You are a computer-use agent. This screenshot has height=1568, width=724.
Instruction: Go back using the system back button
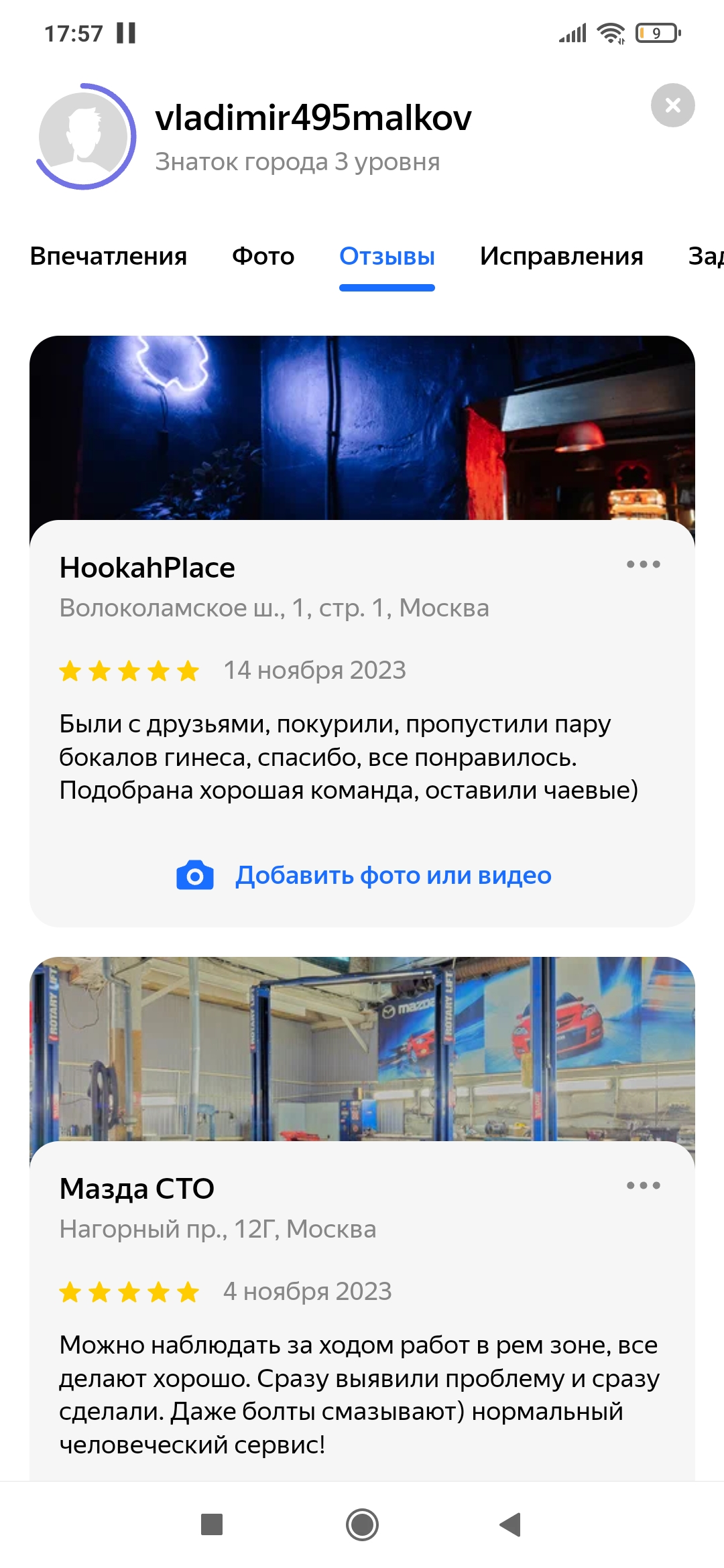[511, 1524]
